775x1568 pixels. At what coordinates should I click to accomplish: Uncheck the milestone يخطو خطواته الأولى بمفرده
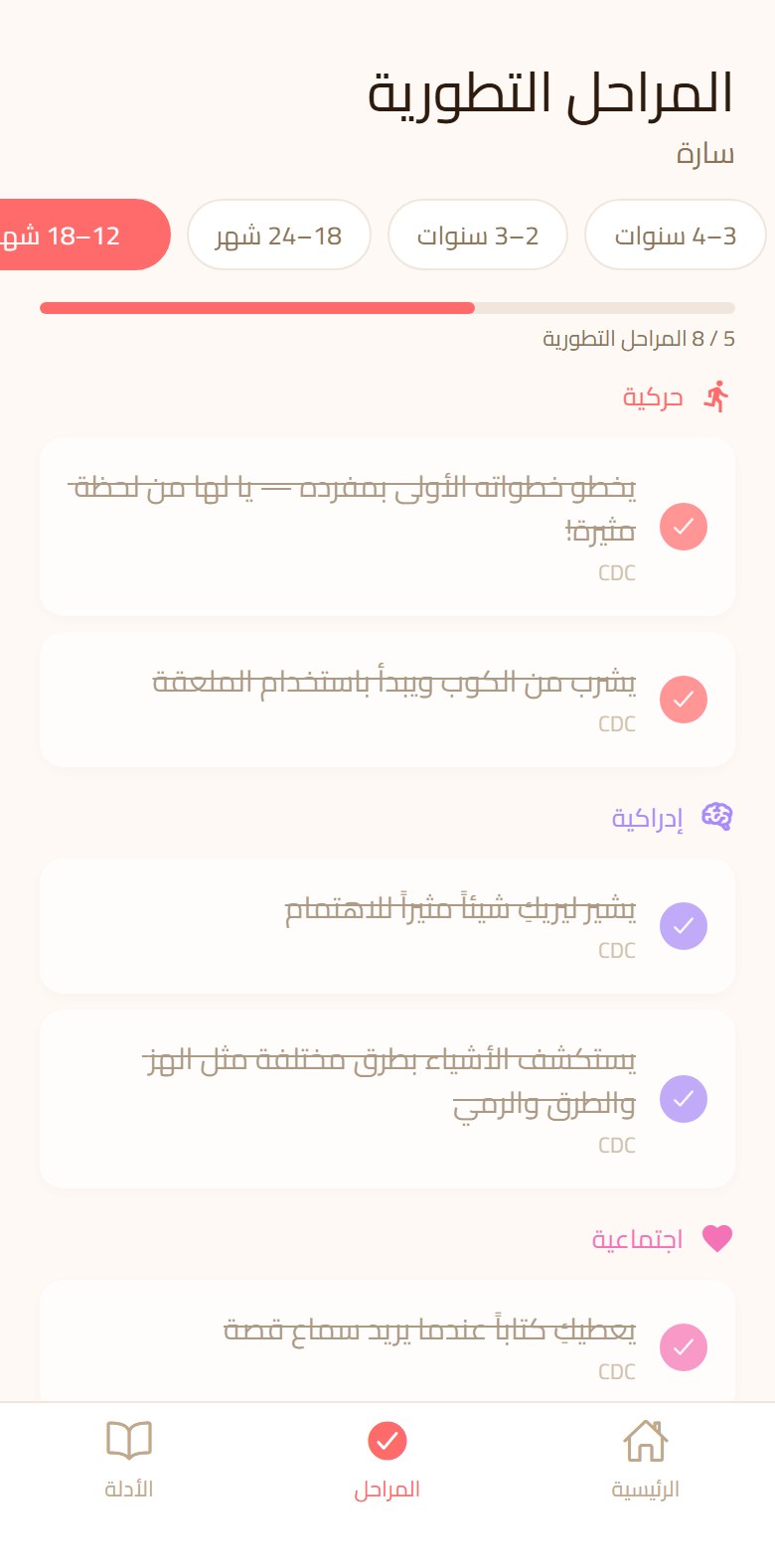[684, 527]
